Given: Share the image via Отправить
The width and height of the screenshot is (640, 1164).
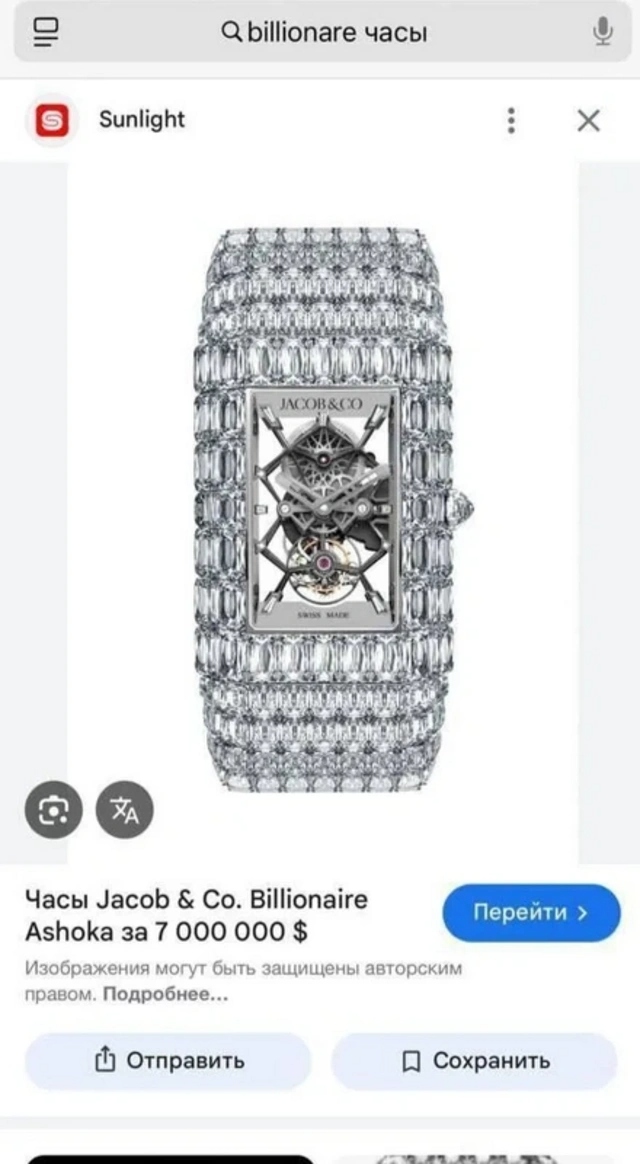Looking at the screenshot, I should (168, 1061).
